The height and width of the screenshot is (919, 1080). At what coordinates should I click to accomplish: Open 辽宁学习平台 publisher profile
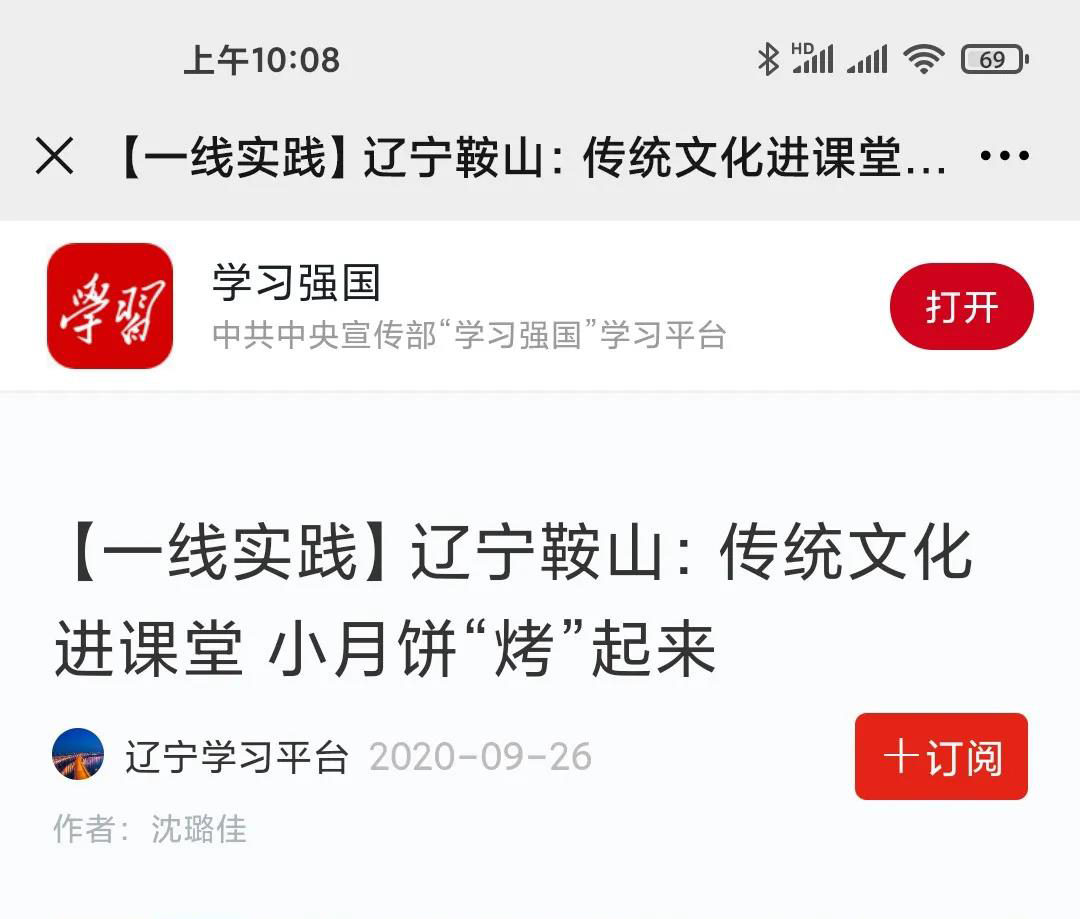point(236,757)
